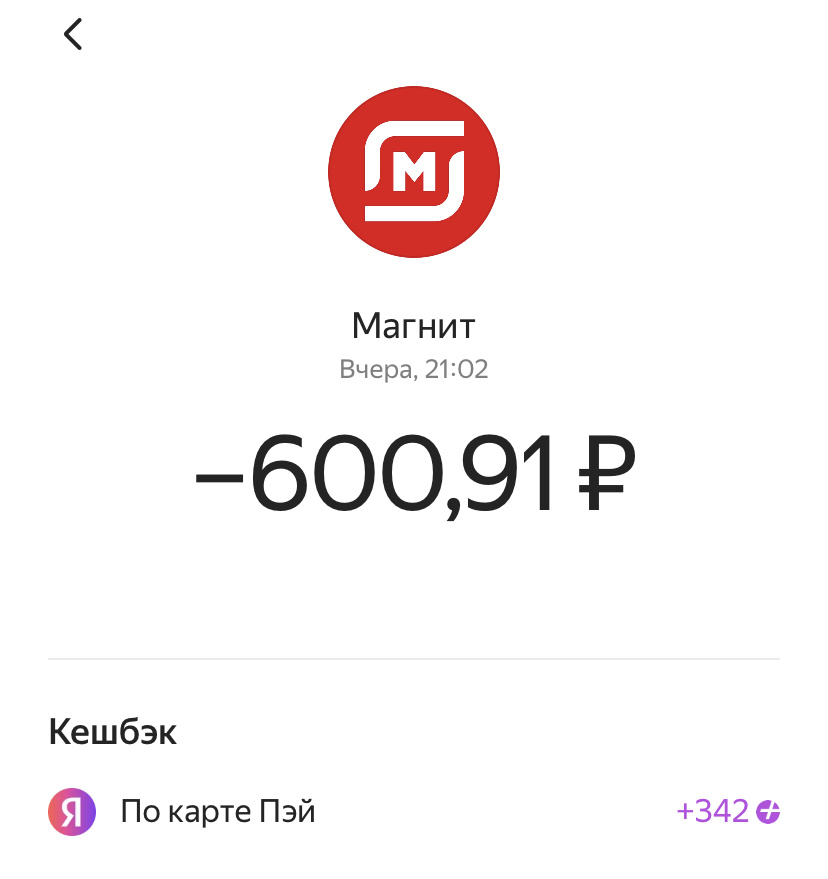Go back using the top-left arrow
This screenshot has width=828, height=879.
pyautogui.click(x=72, y=35)
